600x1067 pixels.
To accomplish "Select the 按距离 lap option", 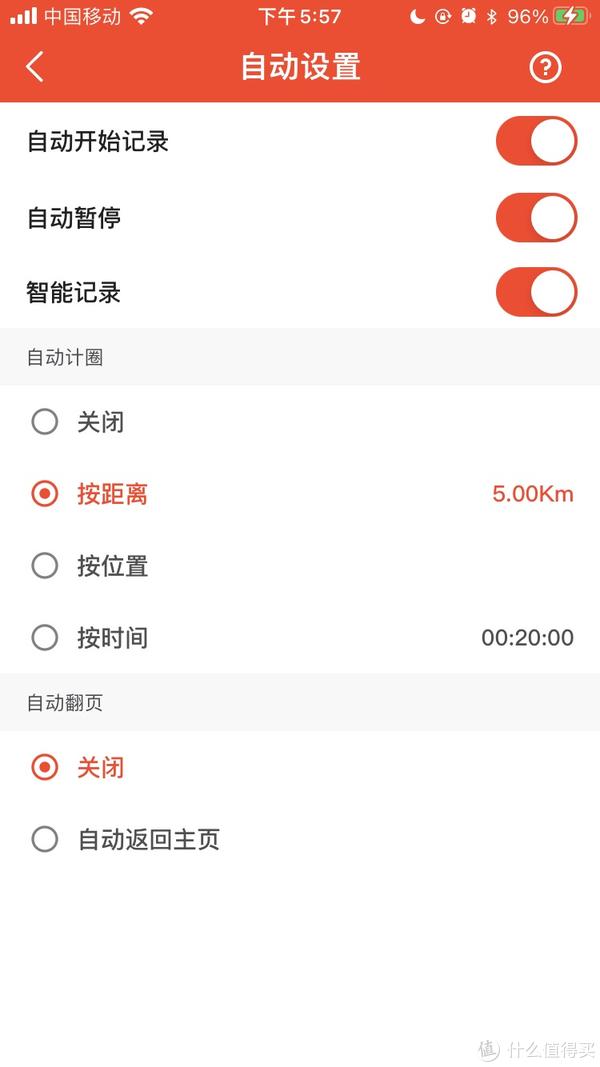I will (x=300, y=494).
